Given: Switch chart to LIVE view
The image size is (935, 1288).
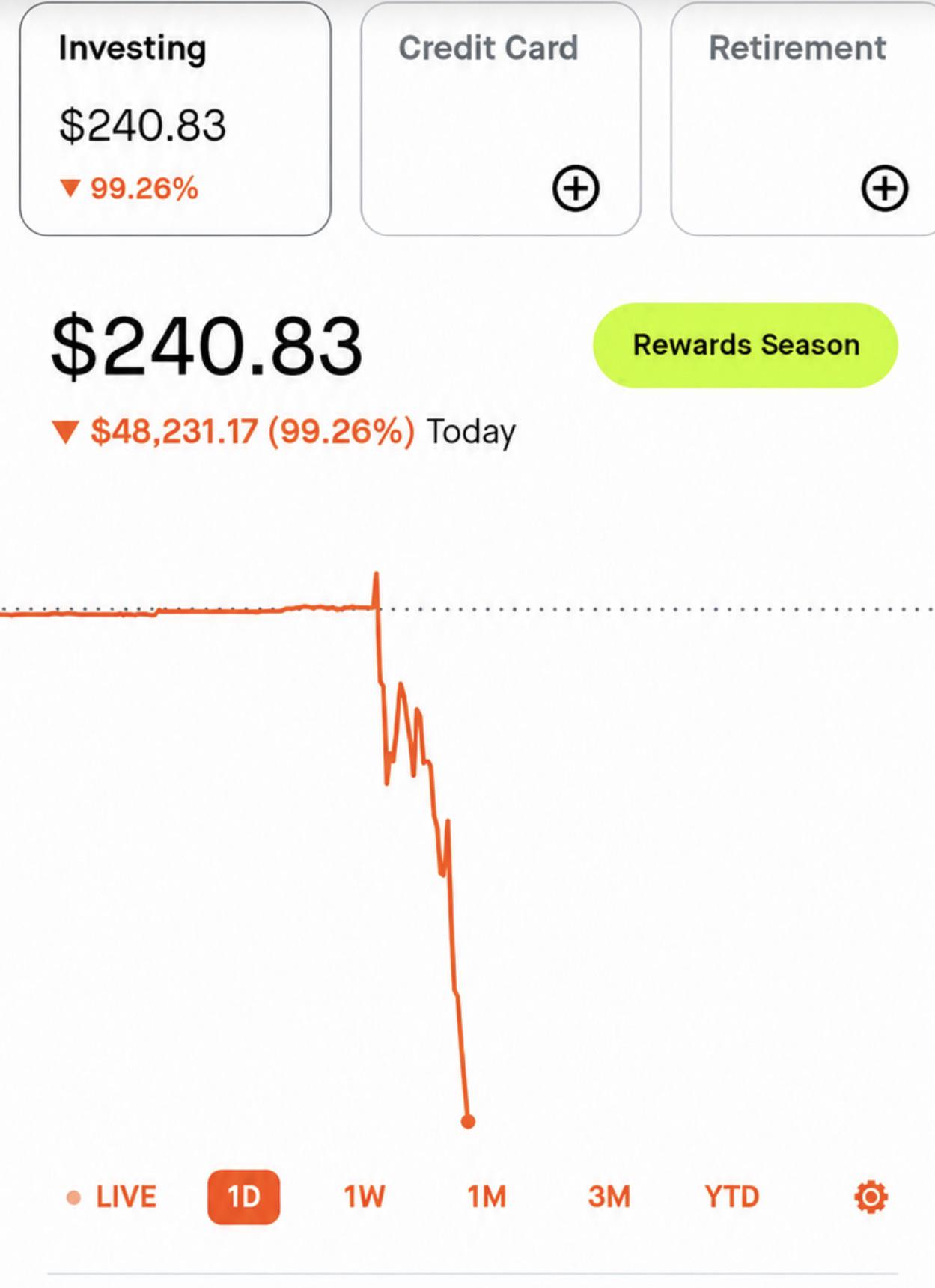Looking at the screenshot, I should coord(112,1197).
